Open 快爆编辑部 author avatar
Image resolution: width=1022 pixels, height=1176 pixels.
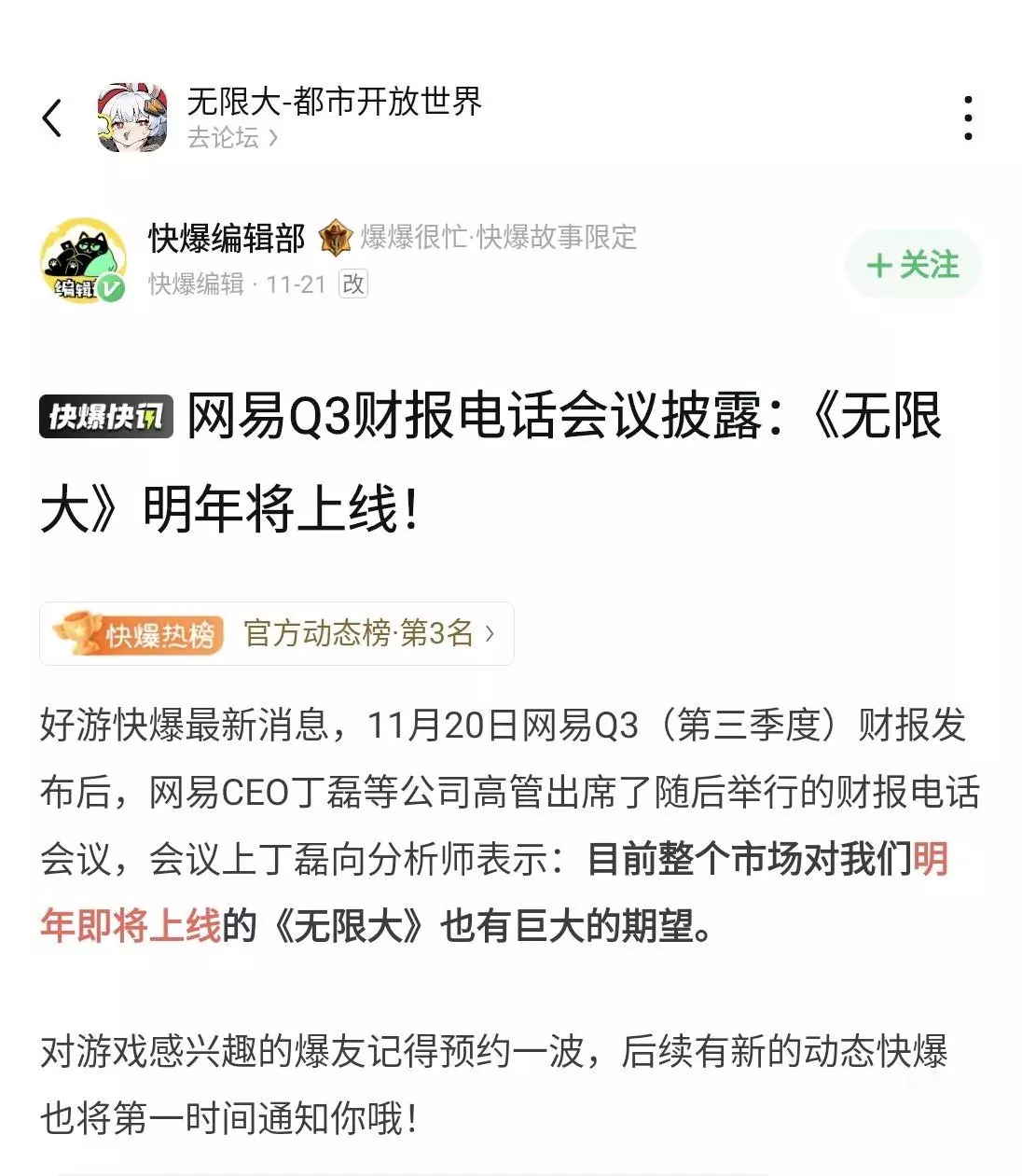click(x=83, y=260)
